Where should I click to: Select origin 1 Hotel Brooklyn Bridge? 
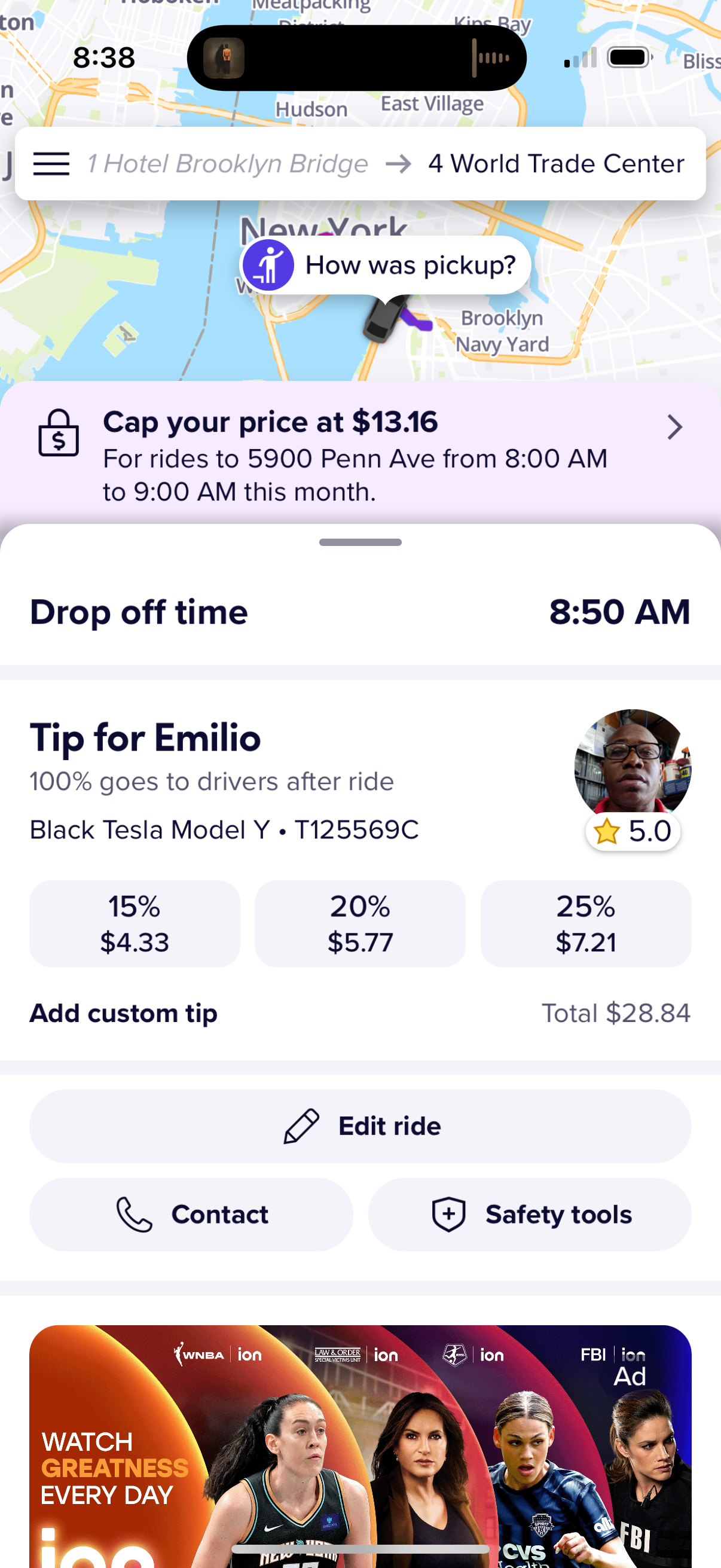(228, 163)
